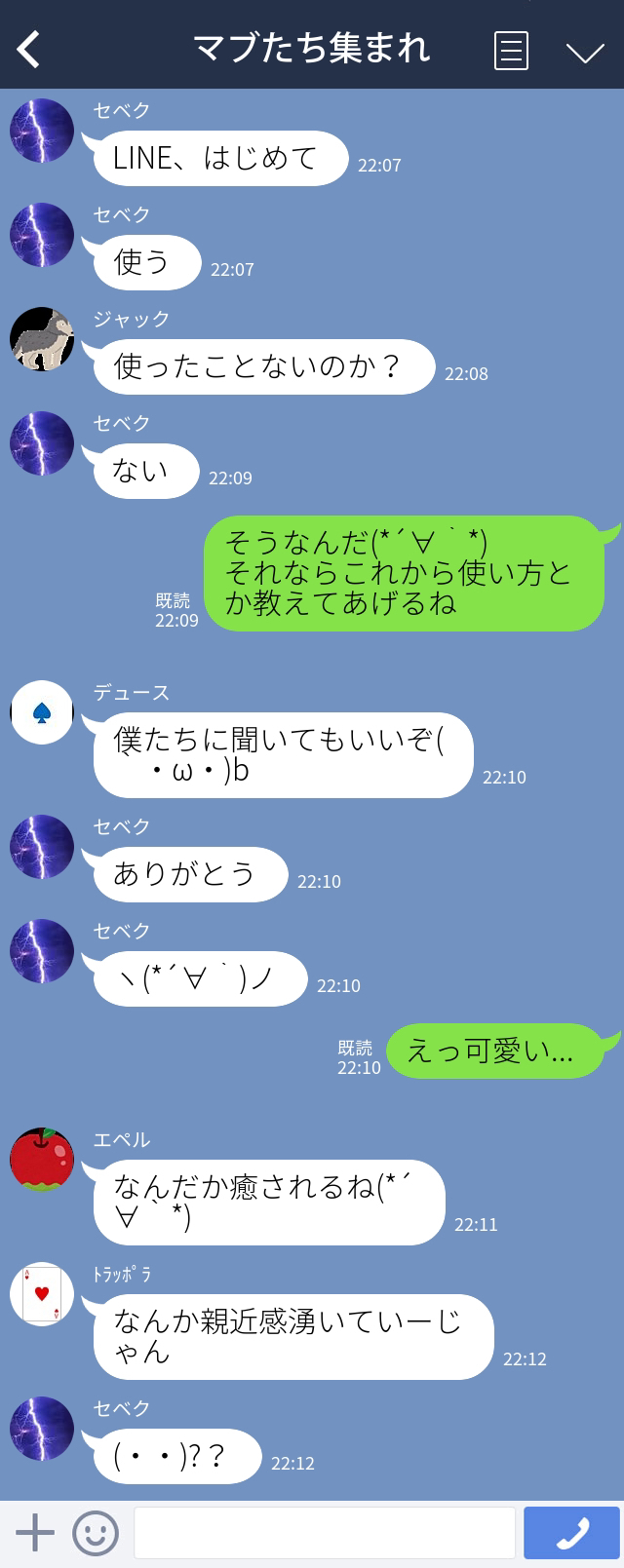This screenshot has width=624, height=1568.
Task: Open セベク's avatar beside the ありがとう message
Action: point(42,847)
